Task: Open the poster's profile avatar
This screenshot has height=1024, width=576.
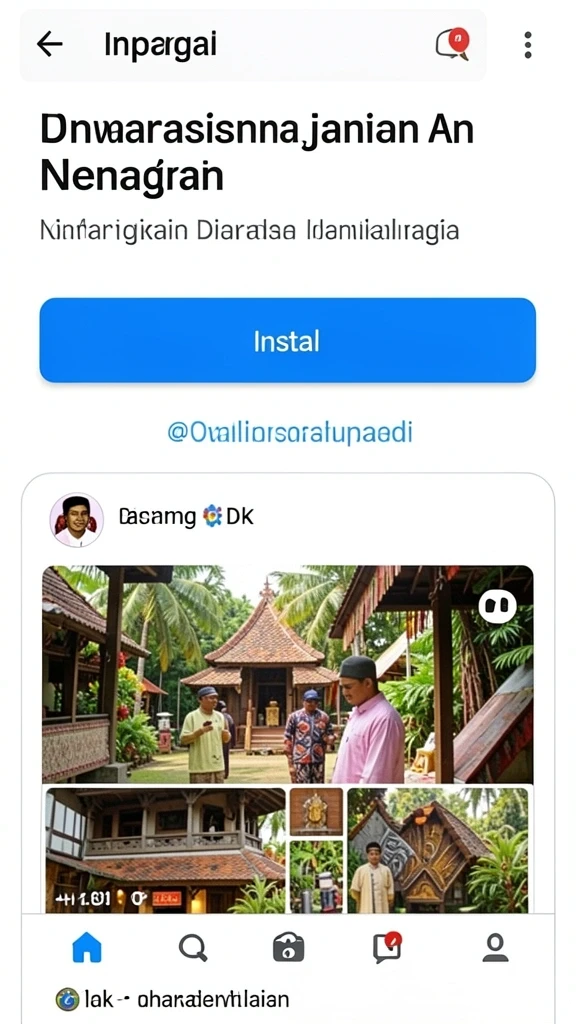Action: 76,520
